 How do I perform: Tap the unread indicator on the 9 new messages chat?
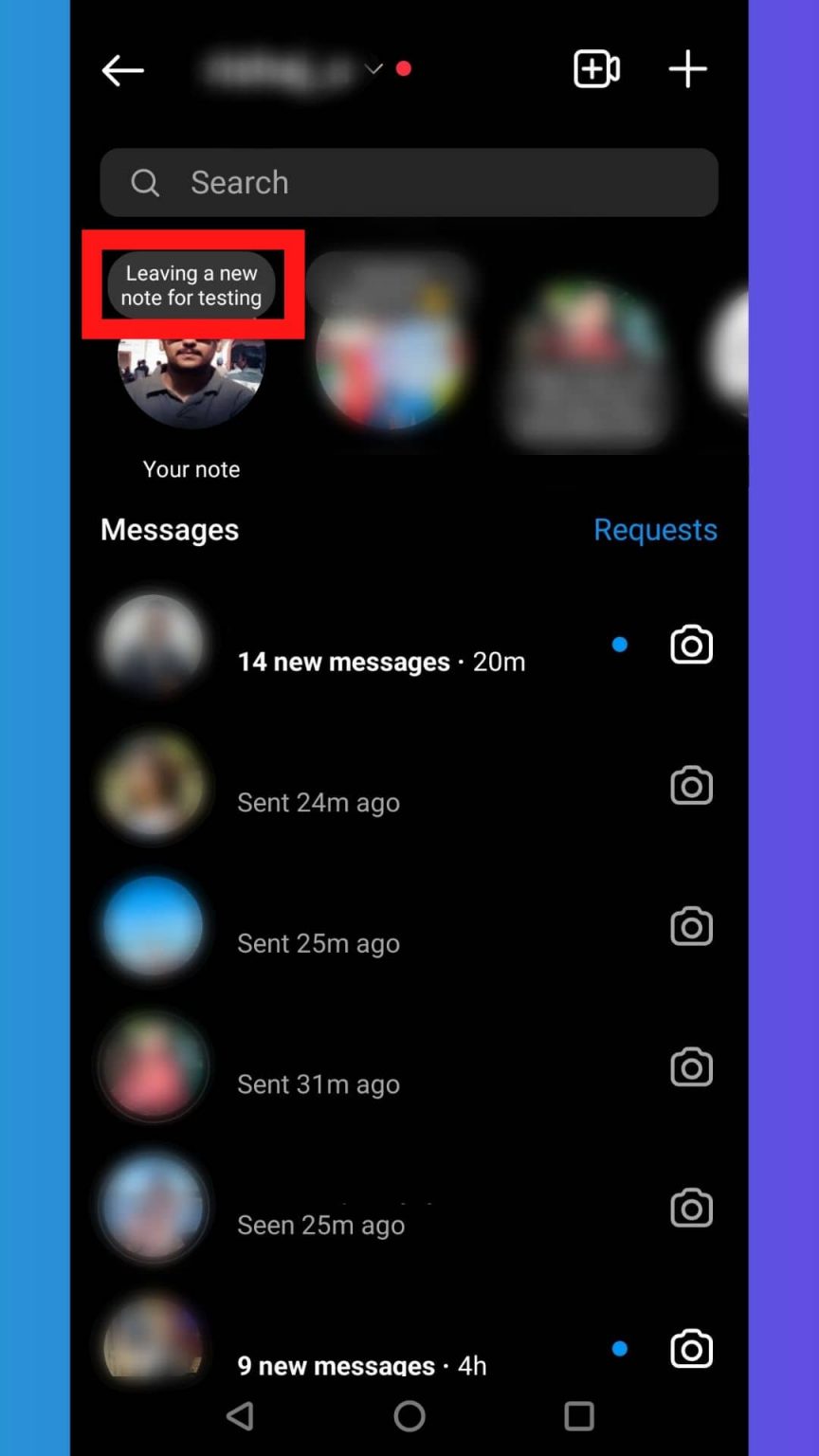[x=620, y=1348]
